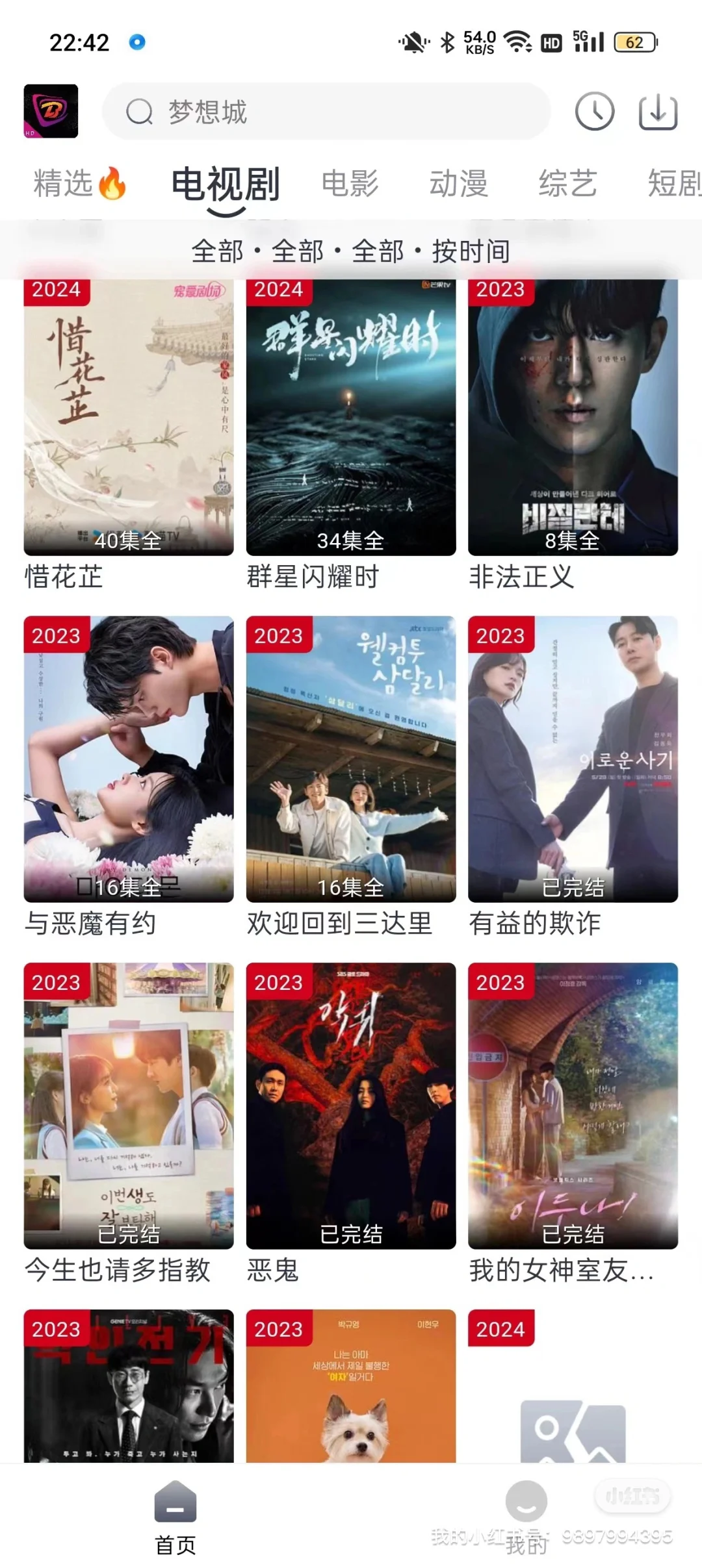Image resolution: width=702 pixels, height=1568 pixels.
Task: Switch to the 动漫 tab
Action: coord(459,183)
